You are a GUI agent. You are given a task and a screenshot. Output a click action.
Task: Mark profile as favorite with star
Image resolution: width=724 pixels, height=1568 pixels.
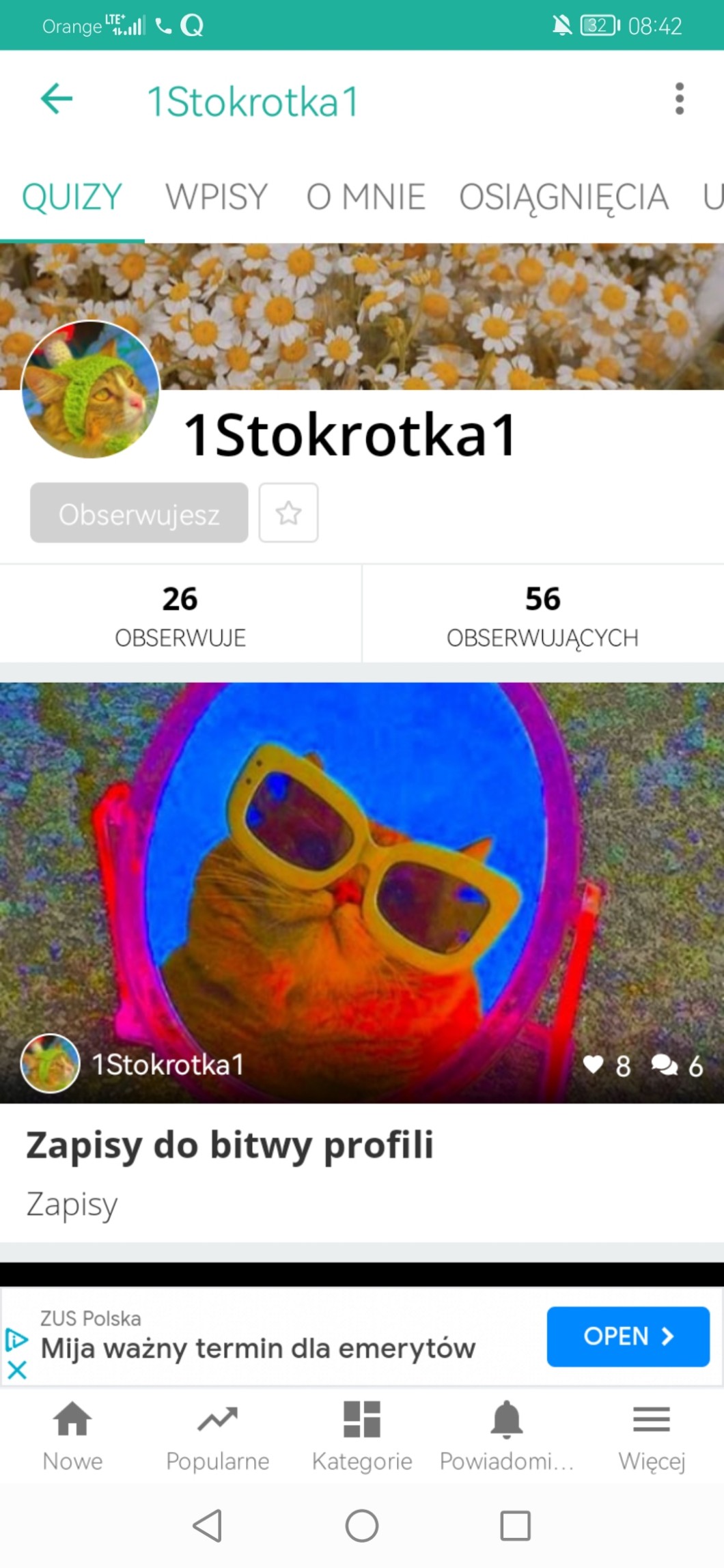coord(288,514)
